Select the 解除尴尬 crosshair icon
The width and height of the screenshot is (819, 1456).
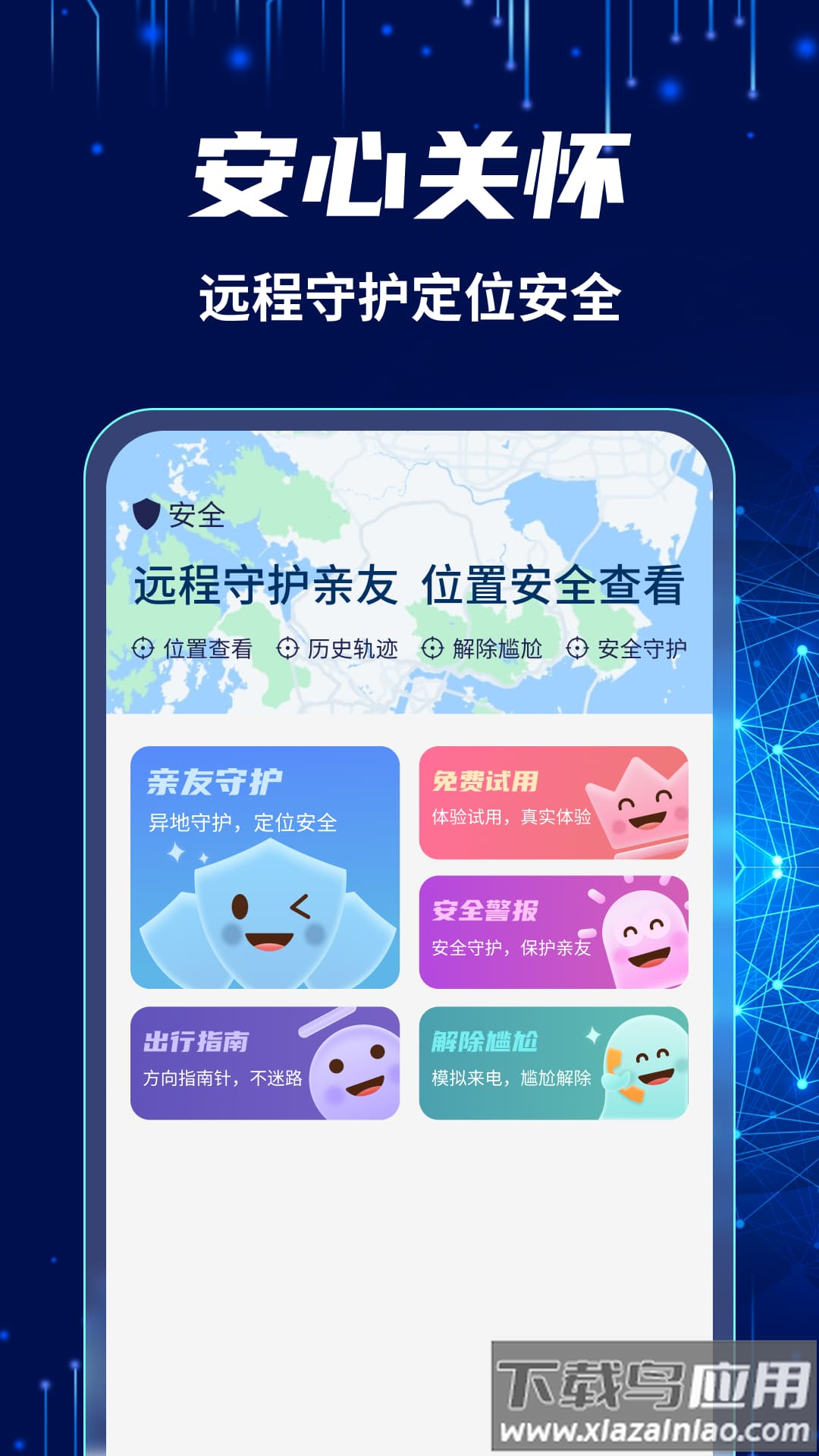tap(432, 648)
